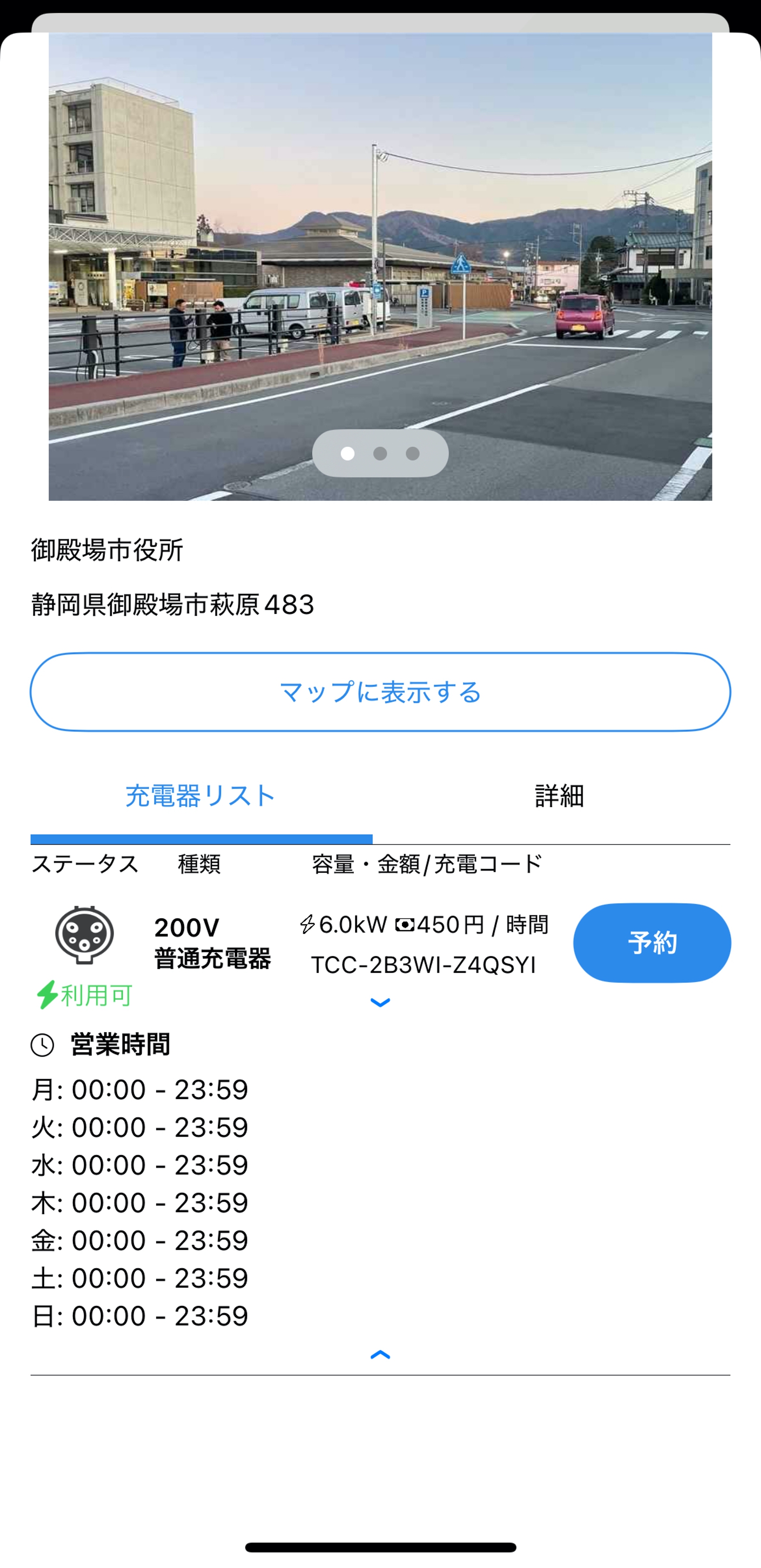Select the 充電器リスト tab
The width and height of the screenshot is (761, 1568).
[201, 796]
